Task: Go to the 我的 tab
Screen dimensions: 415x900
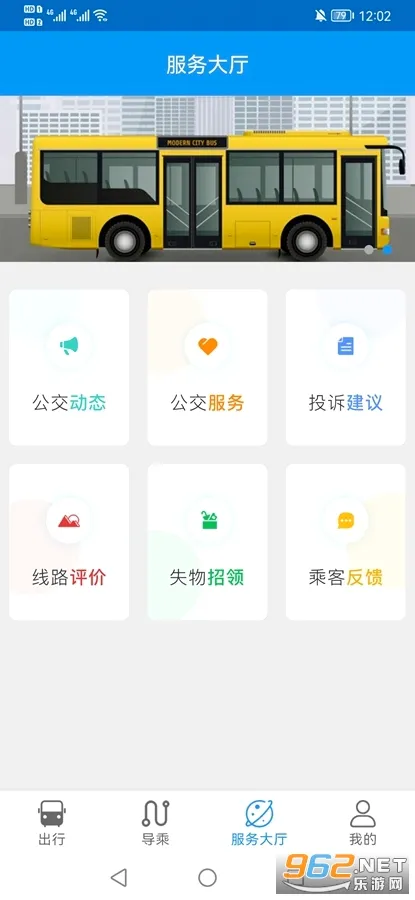Action: click(x=363, y=823)
